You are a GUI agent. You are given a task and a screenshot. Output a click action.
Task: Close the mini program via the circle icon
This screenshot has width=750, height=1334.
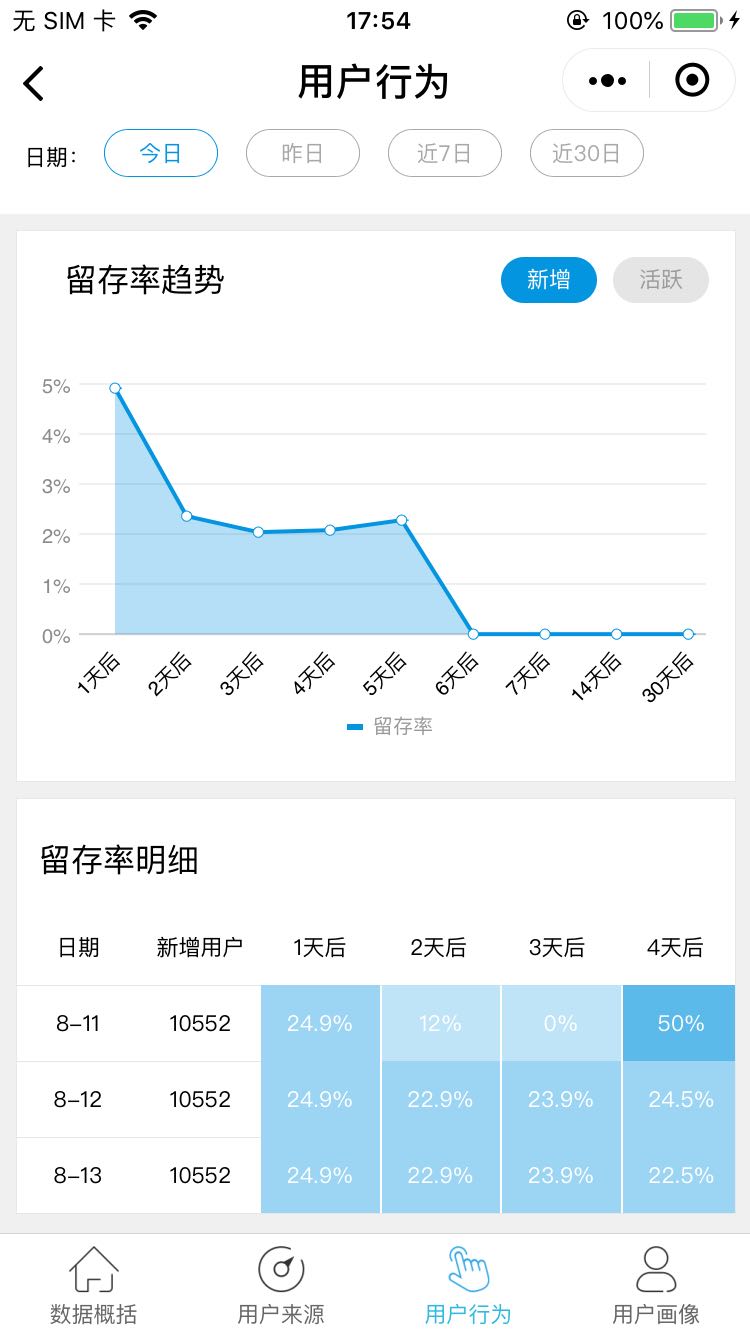coord(692,80)
